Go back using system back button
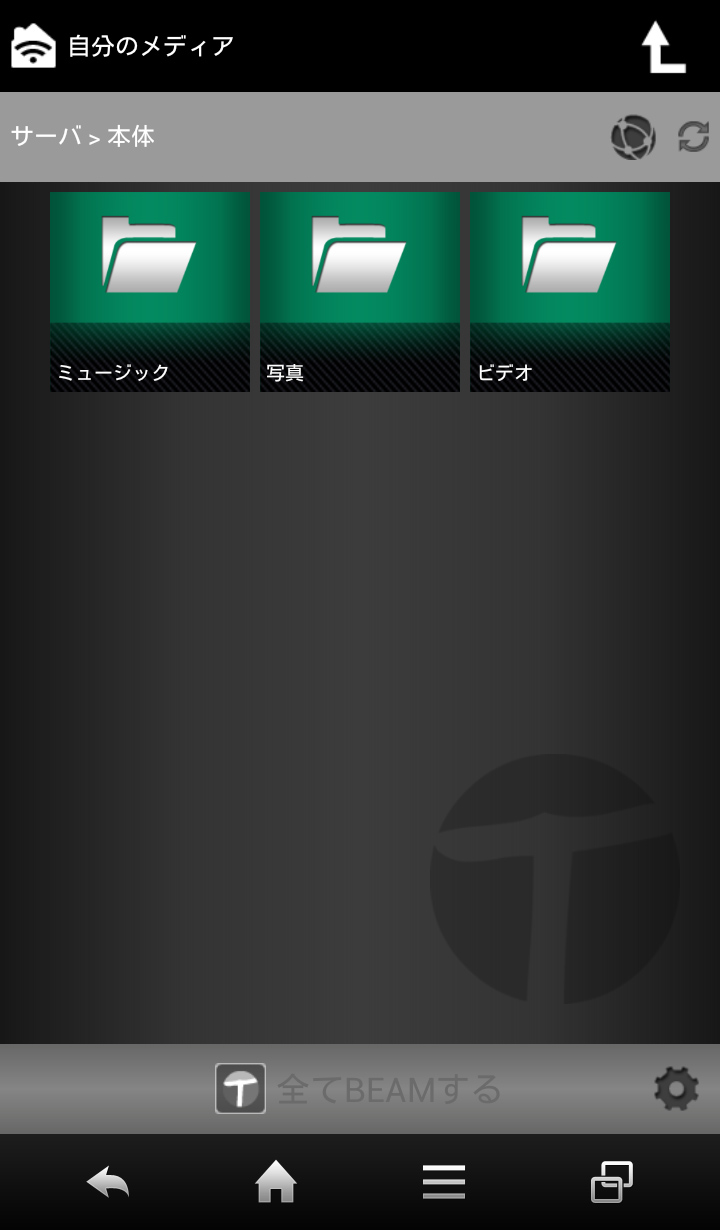The height and width of the screenshot is (1230, 720). 108,1183
